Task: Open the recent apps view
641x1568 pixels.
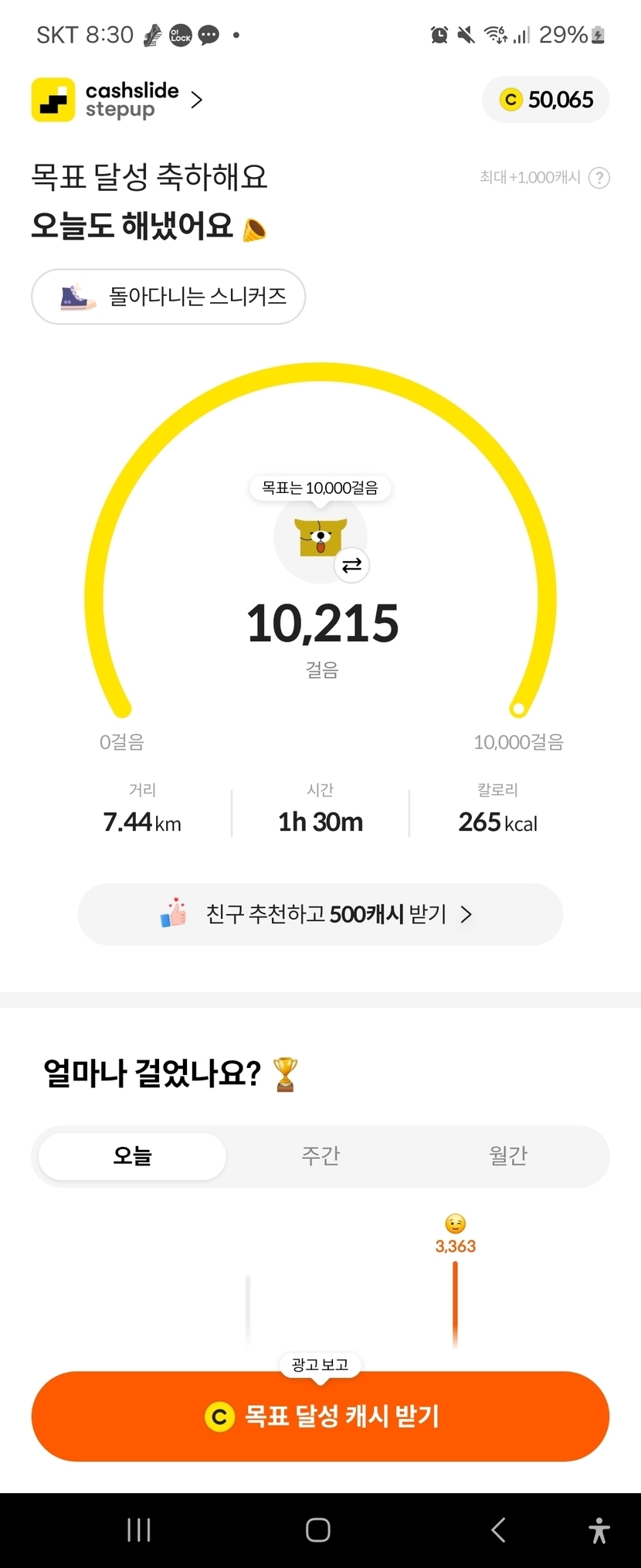Action: (x=139, y=1530)
